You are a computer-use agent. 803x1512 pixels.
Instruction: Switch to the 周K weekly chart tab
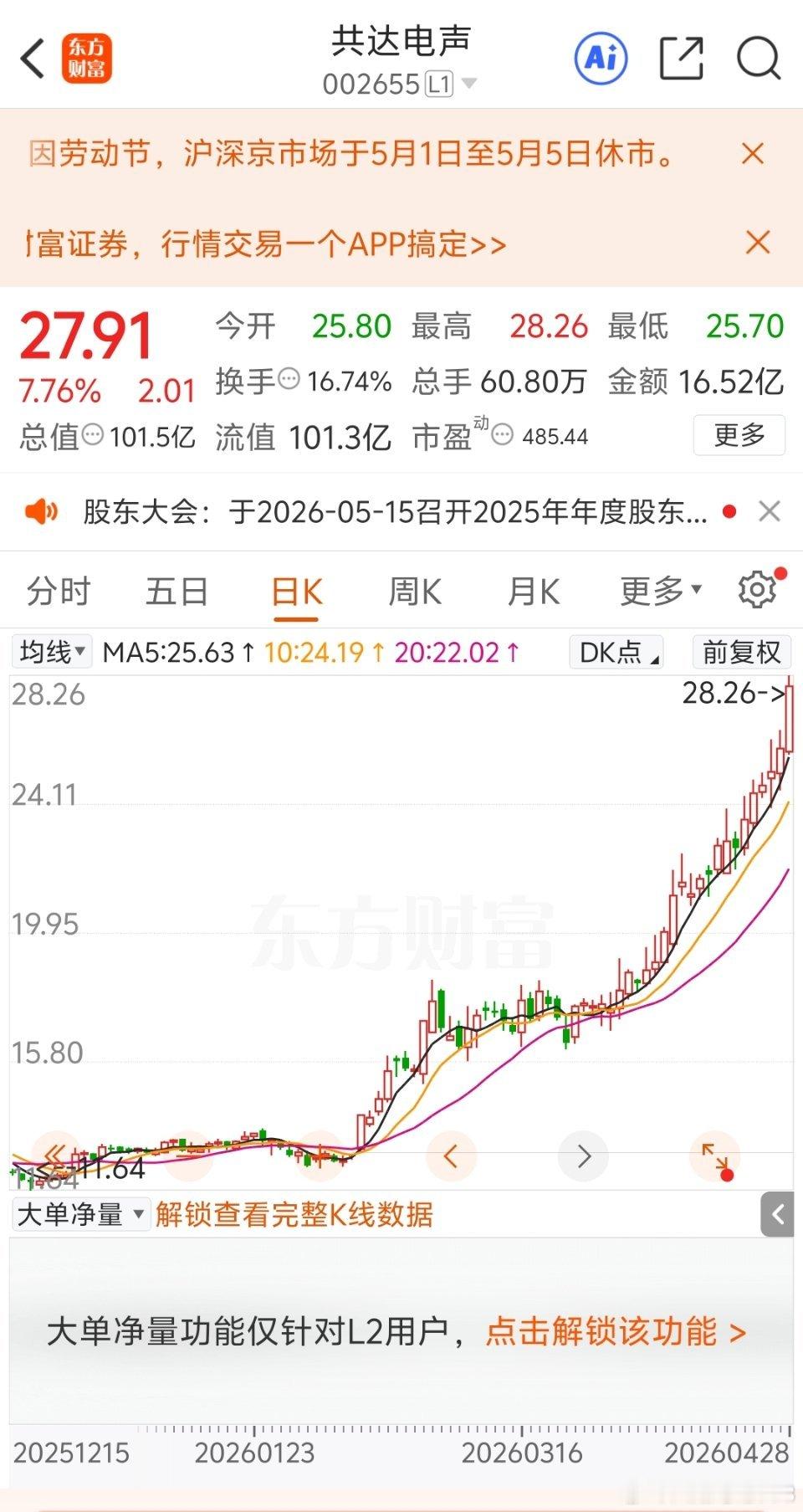pyautogui.click(x=413, y=590)
